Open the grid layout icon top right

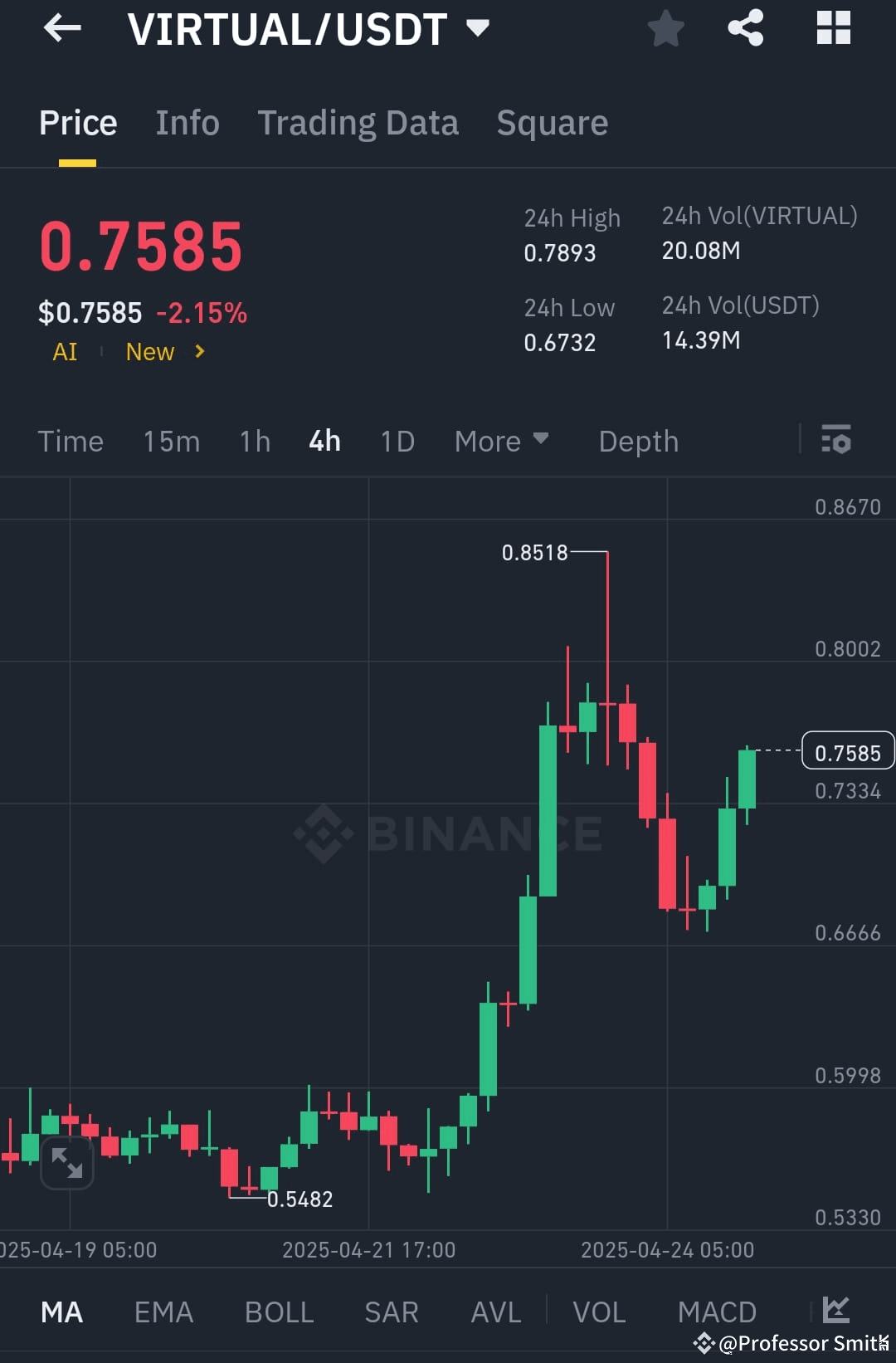[x=832, y=28]
